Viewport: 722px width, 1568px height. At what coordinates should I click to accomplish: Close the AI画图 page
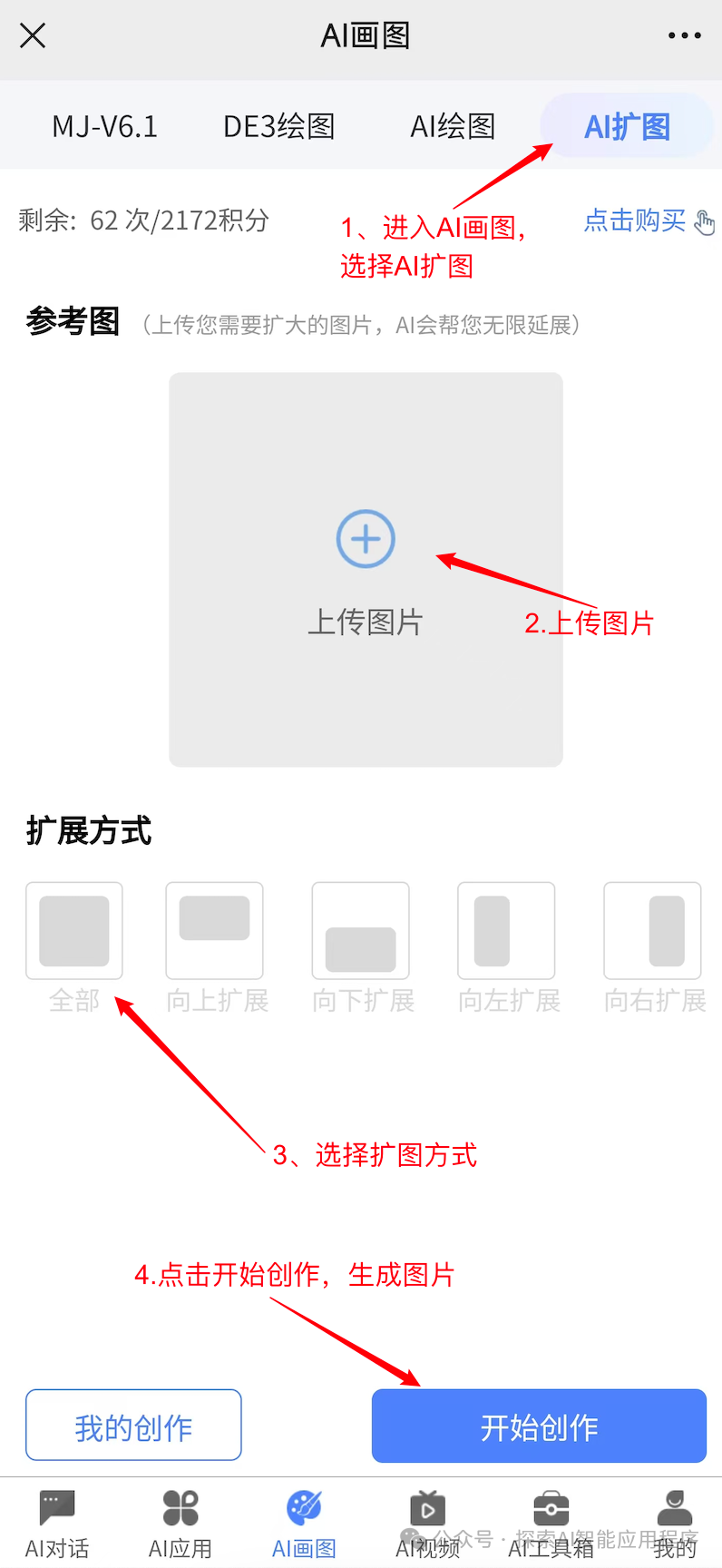(33, 35)
